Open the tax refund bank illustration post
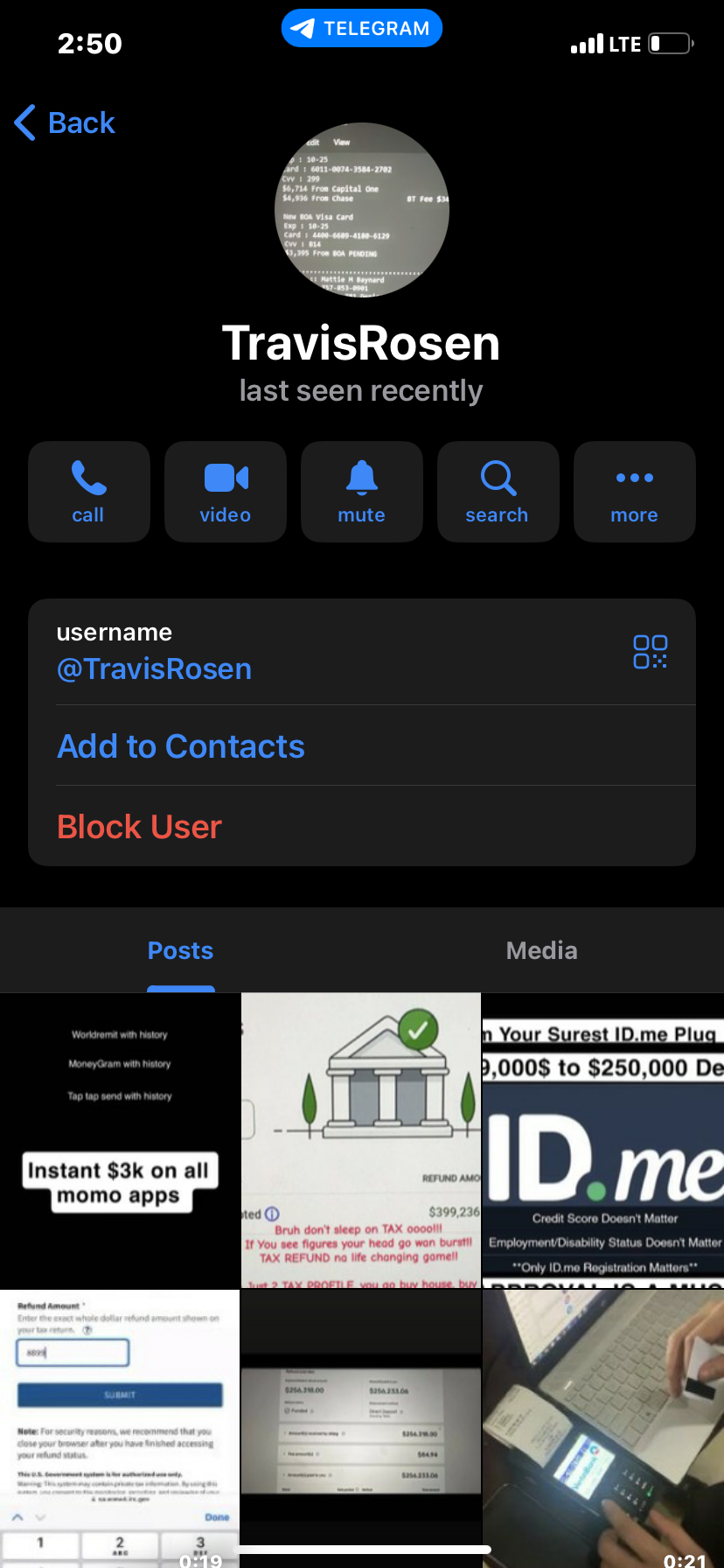This screenshot has height=1568, width=724. pos(361,1140)
